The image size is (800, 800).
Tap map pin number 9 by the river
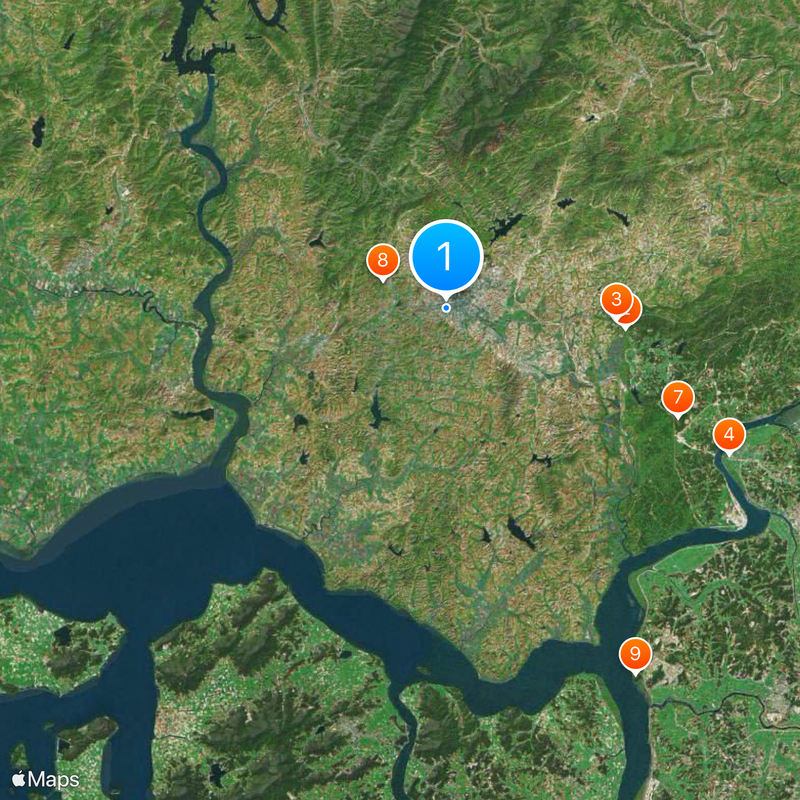click(x=634, y=654)
